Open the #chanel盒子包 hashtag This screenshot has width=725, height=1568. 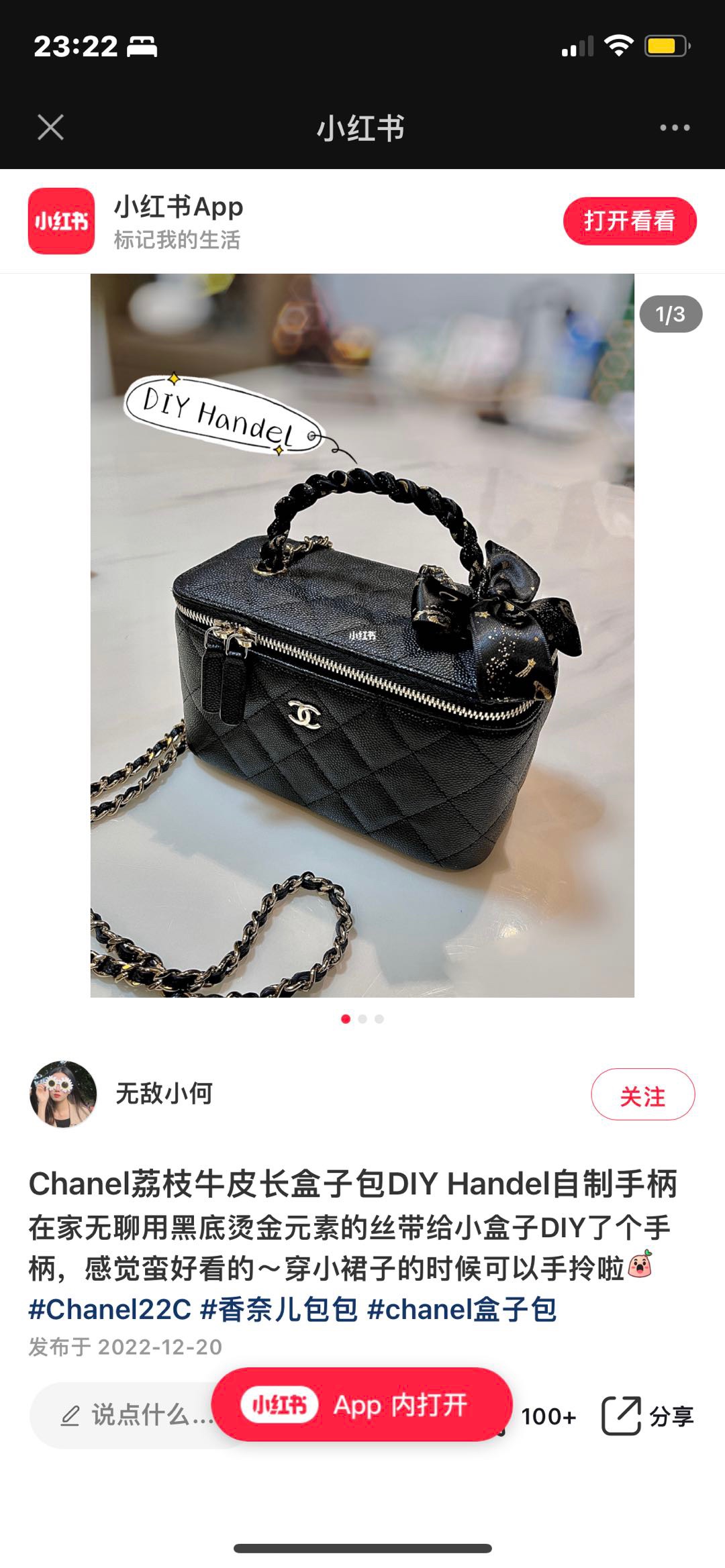pyautogui.click(x=462, y=1309)
